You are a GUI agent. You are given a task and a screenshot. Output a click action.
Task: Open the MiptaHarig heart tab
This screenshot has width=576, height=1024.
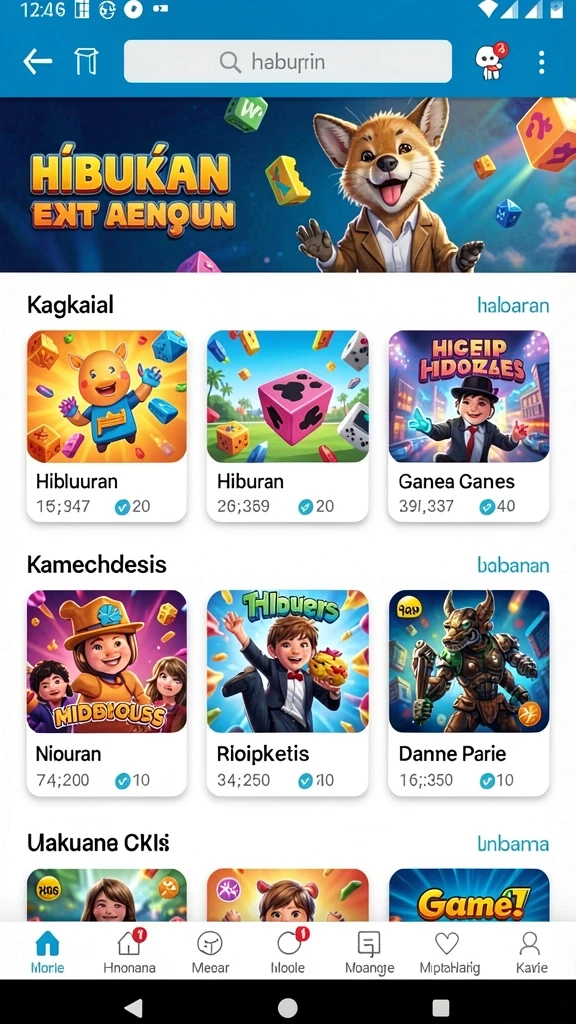point(449,951)
